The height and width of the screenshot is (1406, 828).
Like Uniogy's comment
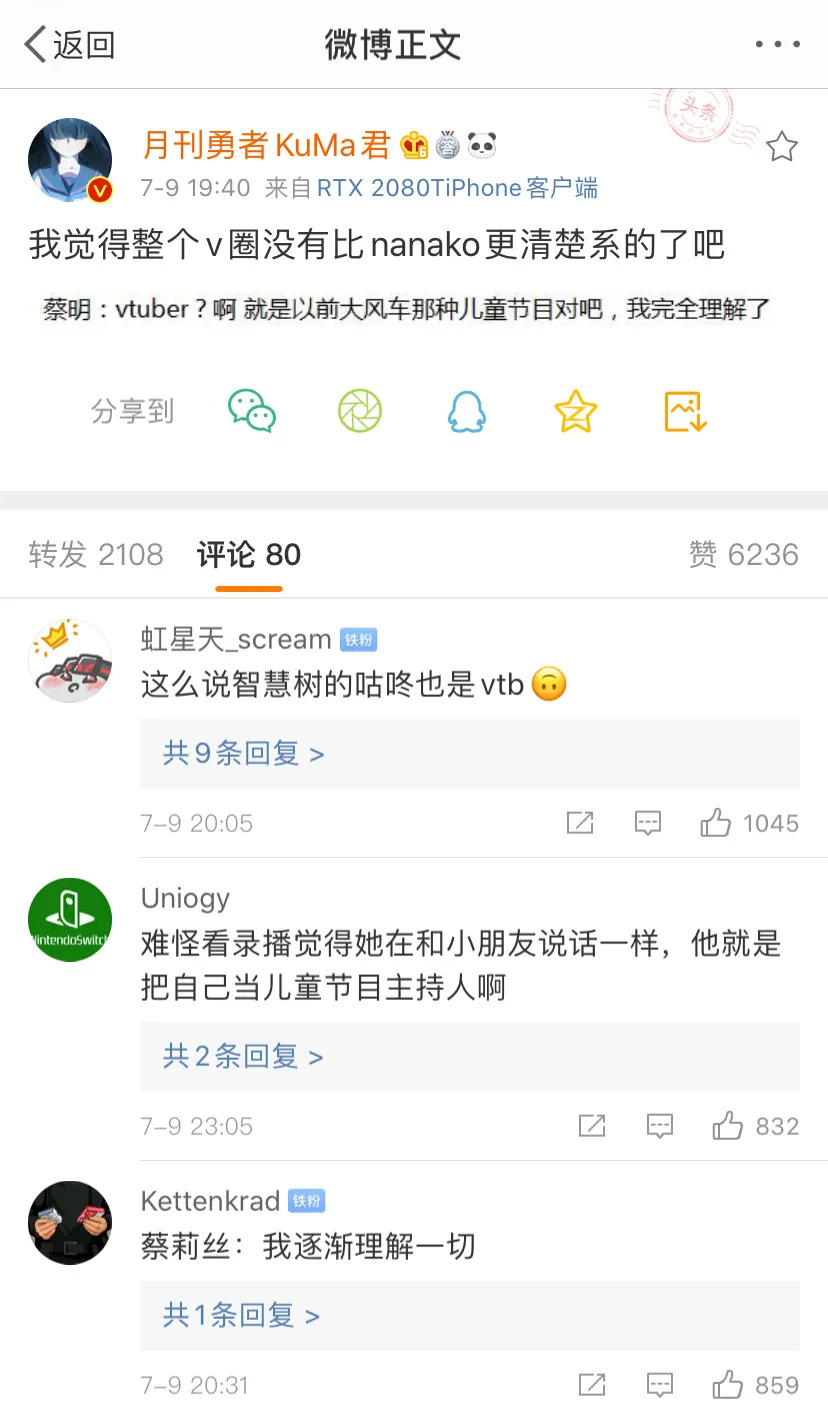pos(728,1126)
